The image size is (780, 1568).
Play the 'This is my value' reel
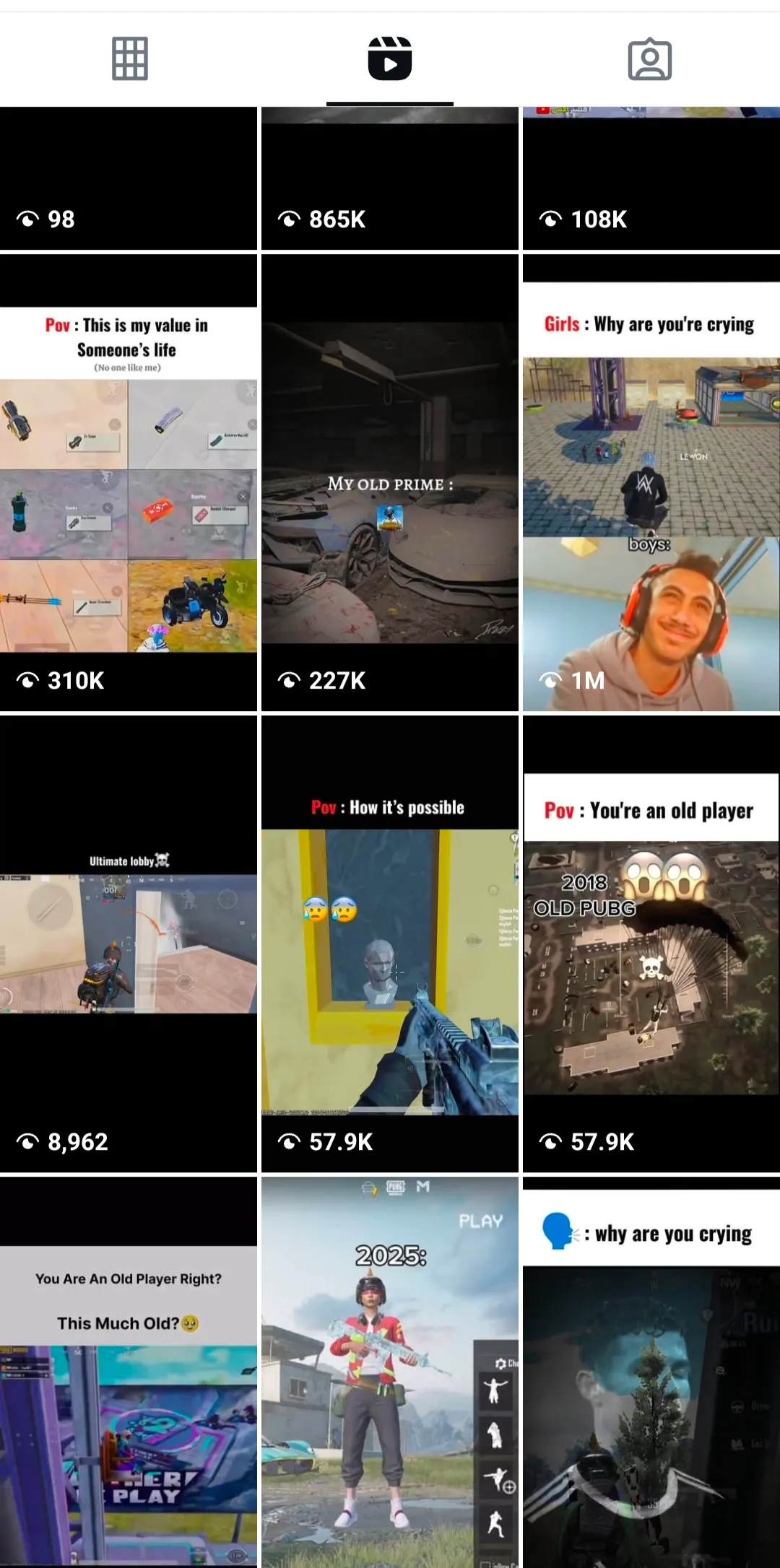129,482
